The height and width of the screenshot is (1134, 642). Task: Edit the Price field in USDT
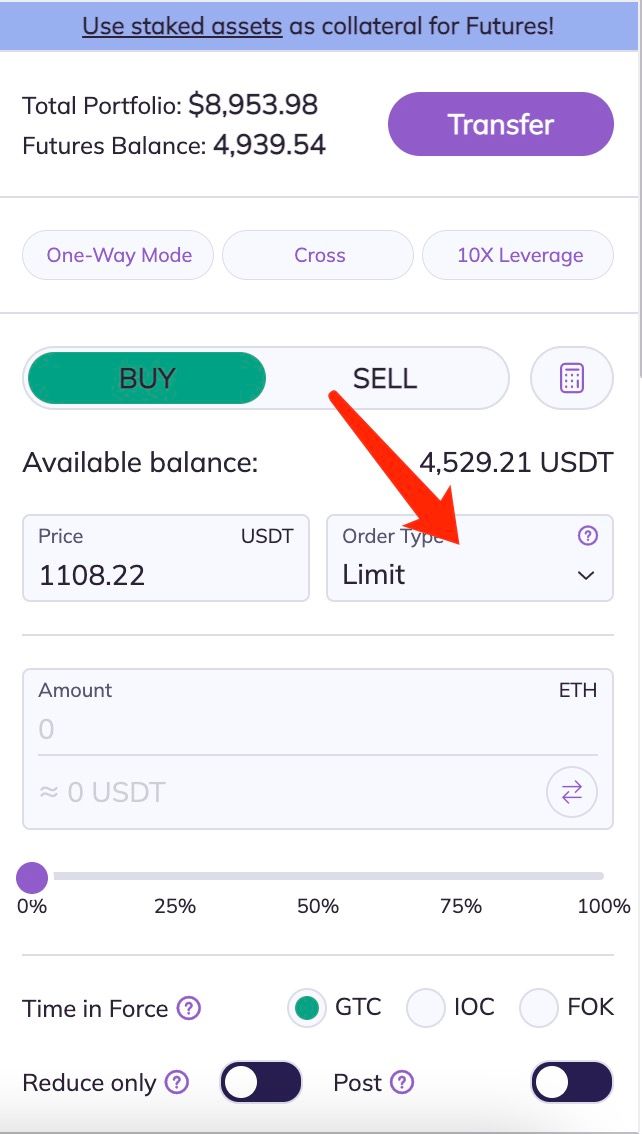(x=166, y=558)
